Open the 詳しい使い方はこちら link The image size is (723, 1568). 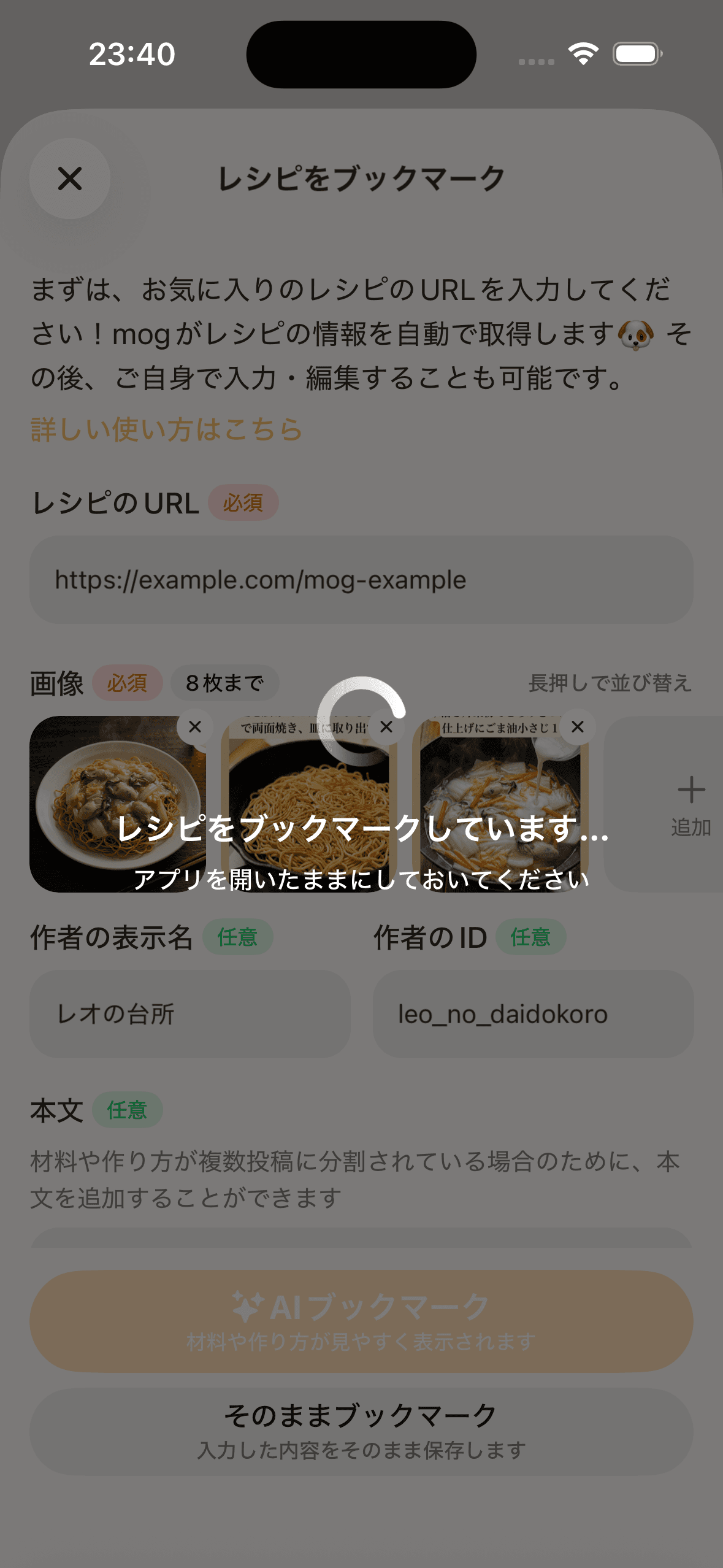click(167, 429)
